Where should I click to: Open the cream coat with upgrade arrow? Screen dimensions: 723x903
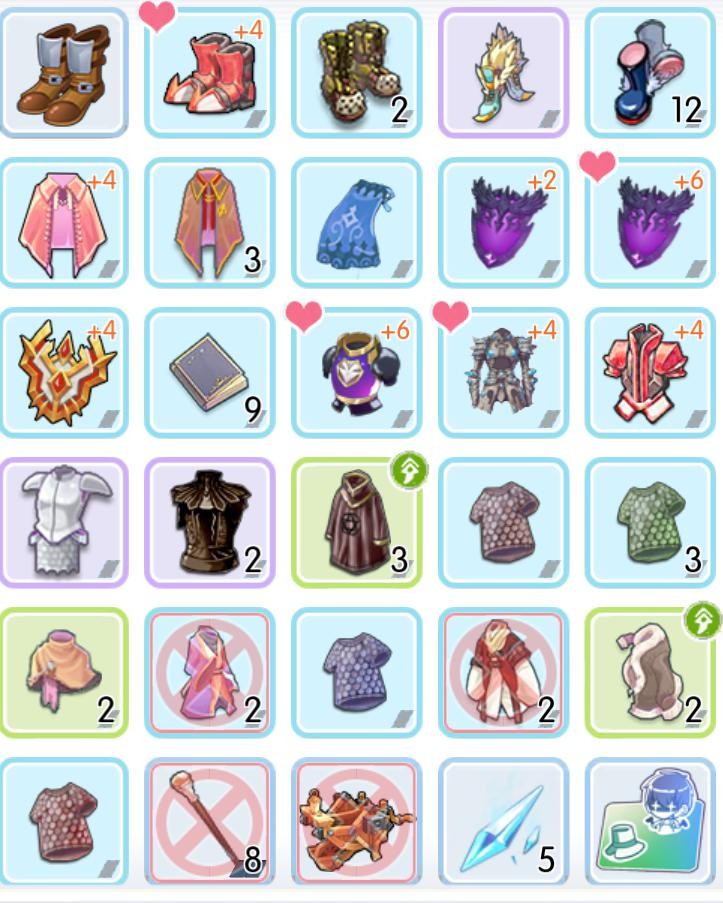pyautogui.click(x=649, y=672)
